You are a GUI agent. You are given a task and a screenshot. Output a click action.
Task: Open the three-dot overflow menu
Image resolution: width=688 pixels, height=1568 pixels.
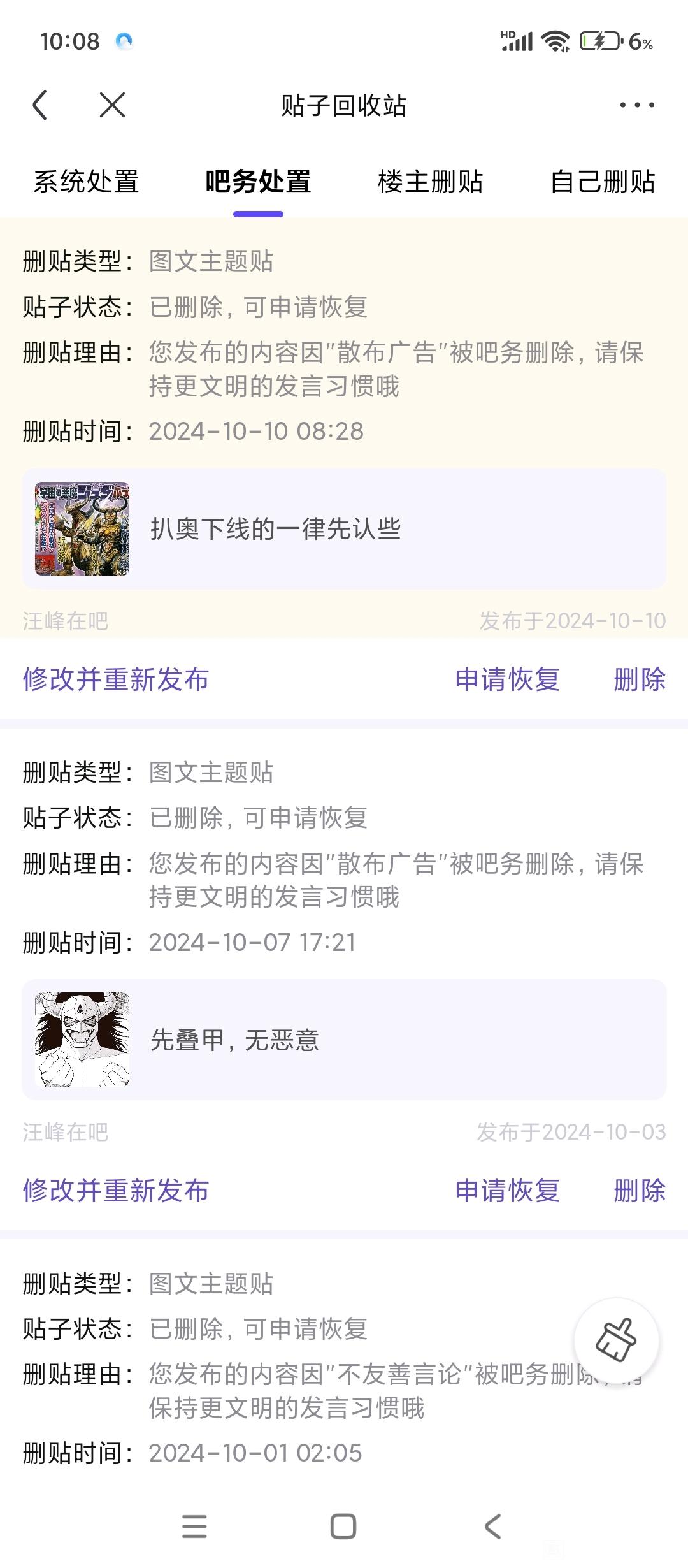pos(637,105)
